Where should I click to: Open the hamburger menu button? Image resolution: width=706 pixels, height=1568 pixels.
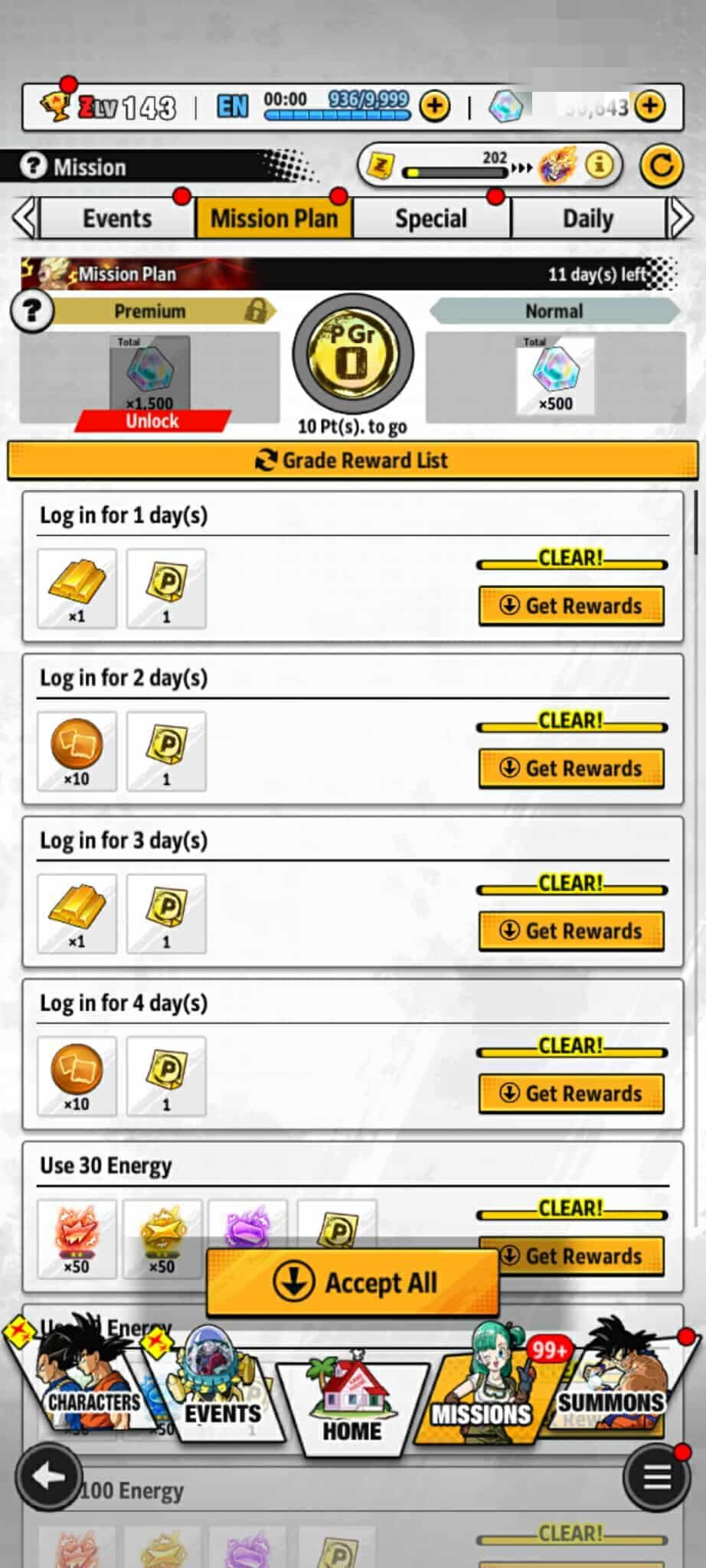tap(656, 1477)
